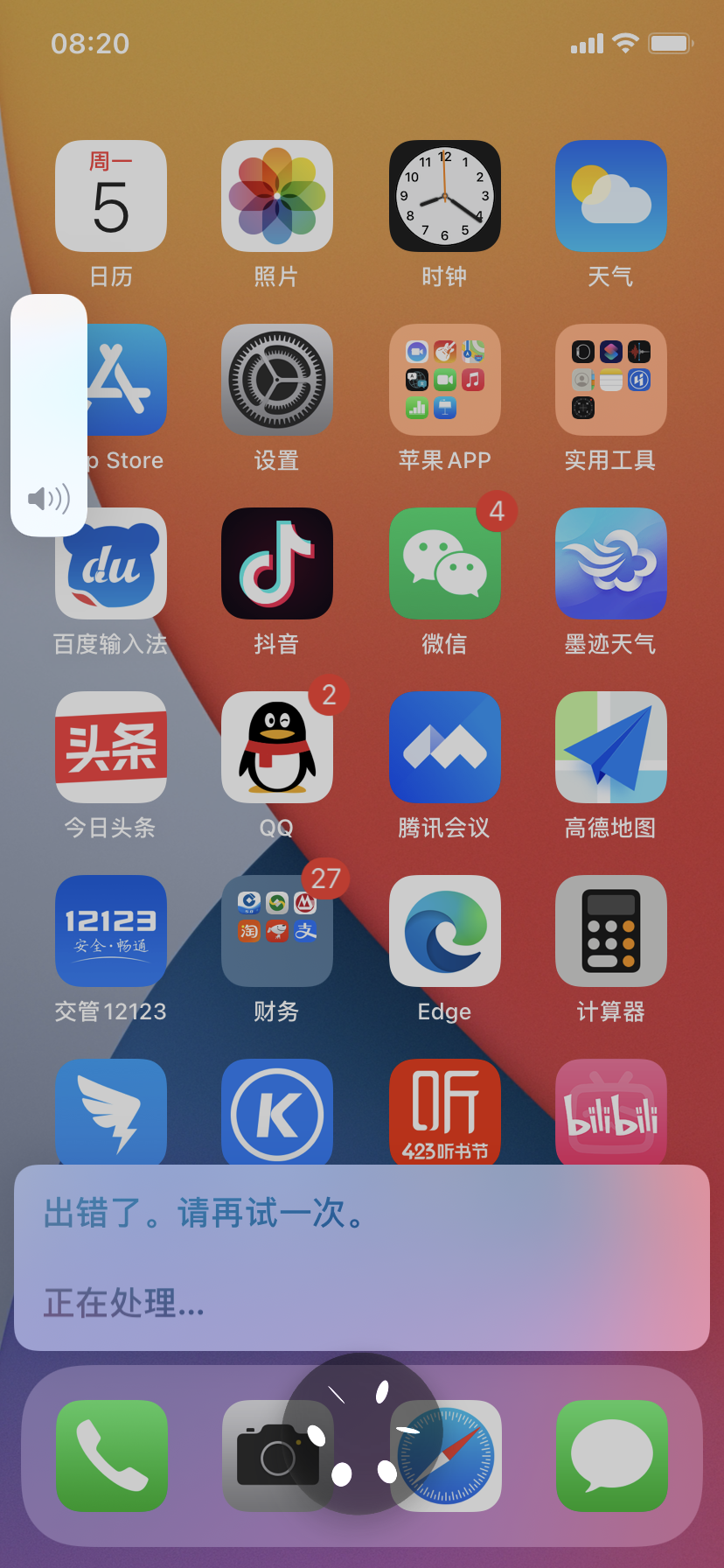
Task: Open 高德地图 maps app
Action: 610,747
